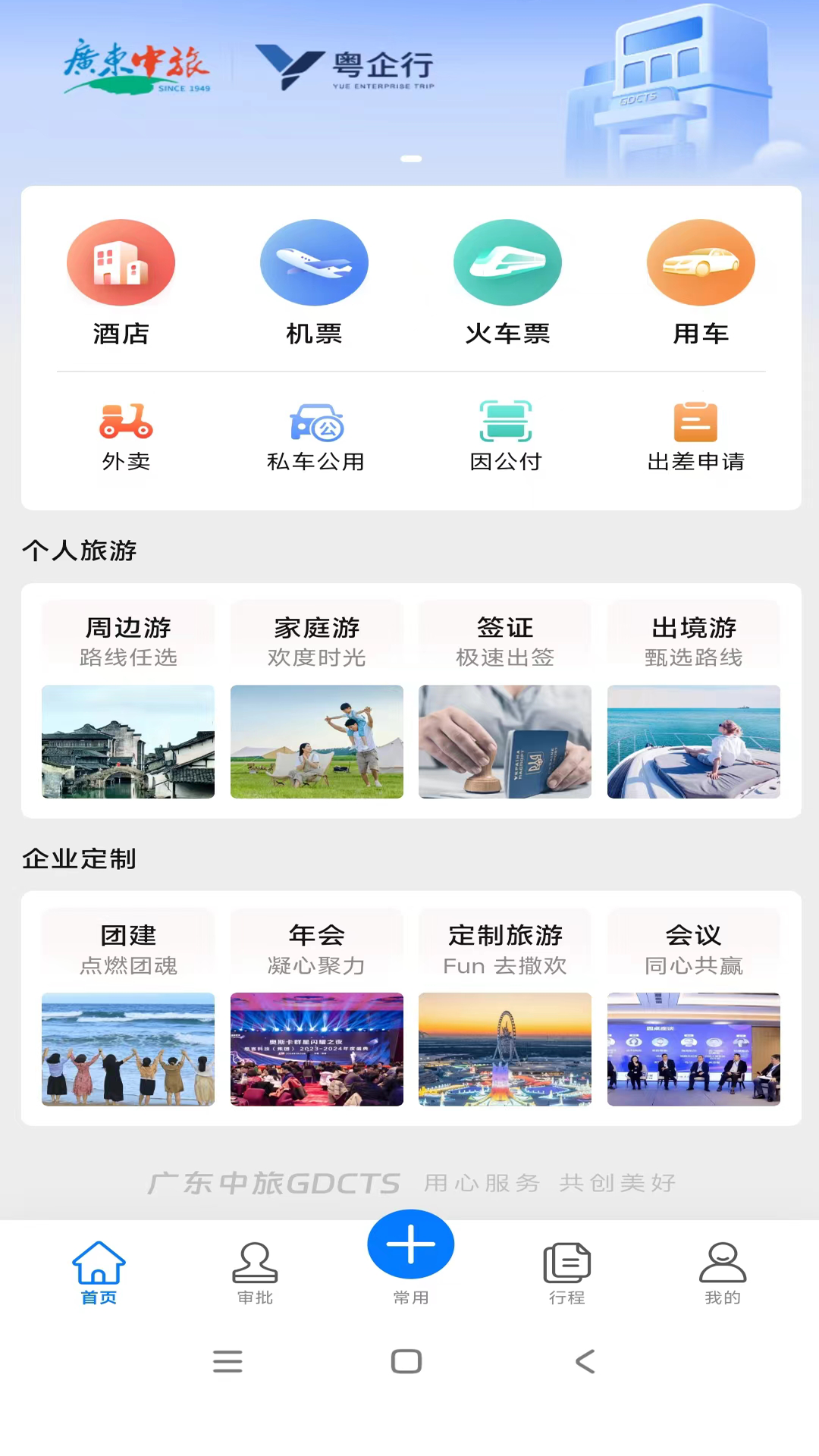
Task: Open the 家庭游 family trip card
Action: tap(317, 699)
